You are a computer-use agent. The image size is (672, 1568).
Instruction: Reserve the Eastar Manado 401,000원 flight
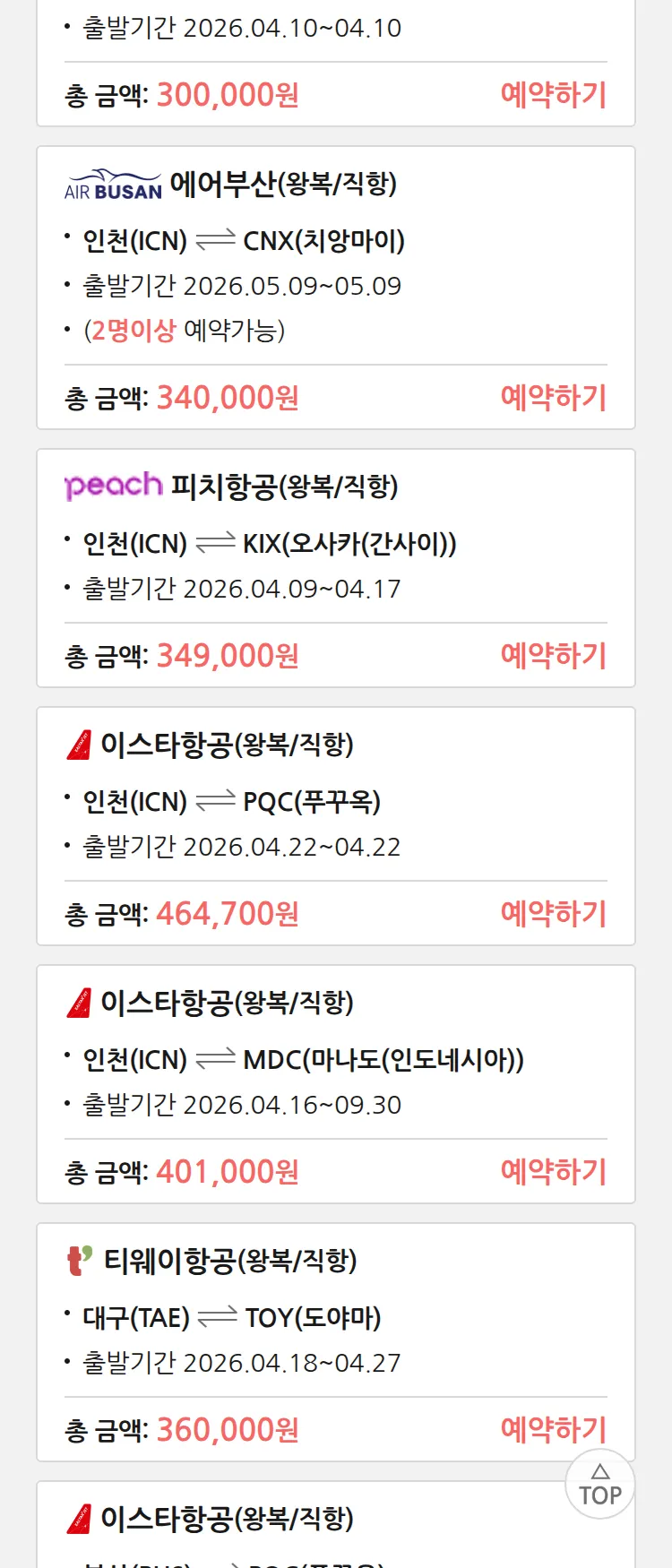pos(553,1171)
